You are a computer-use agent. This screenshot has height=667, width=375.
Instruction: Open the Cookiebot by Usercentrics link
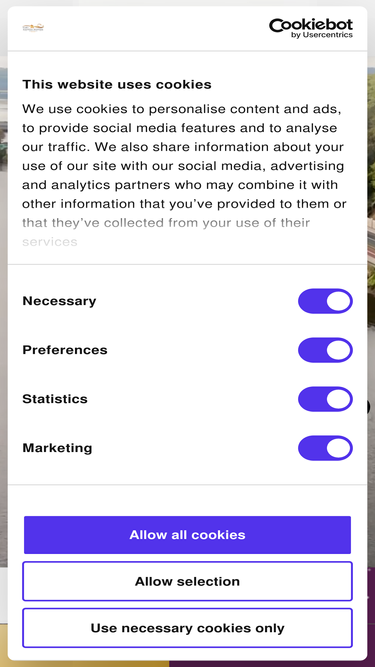click(311, 29)
